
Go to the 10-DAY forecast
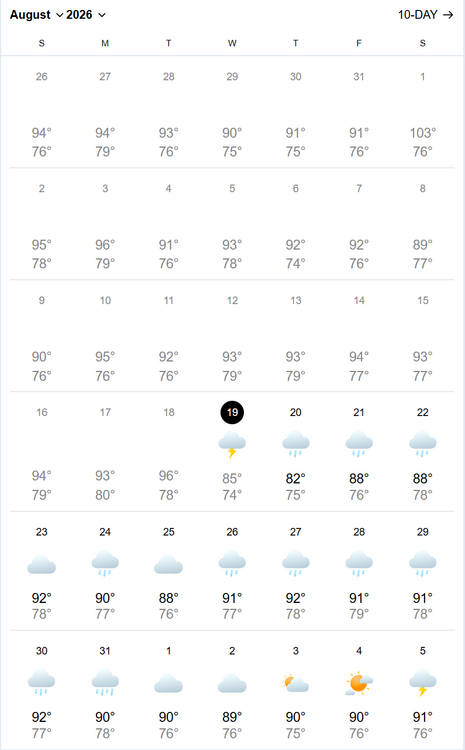click(425, 15)
